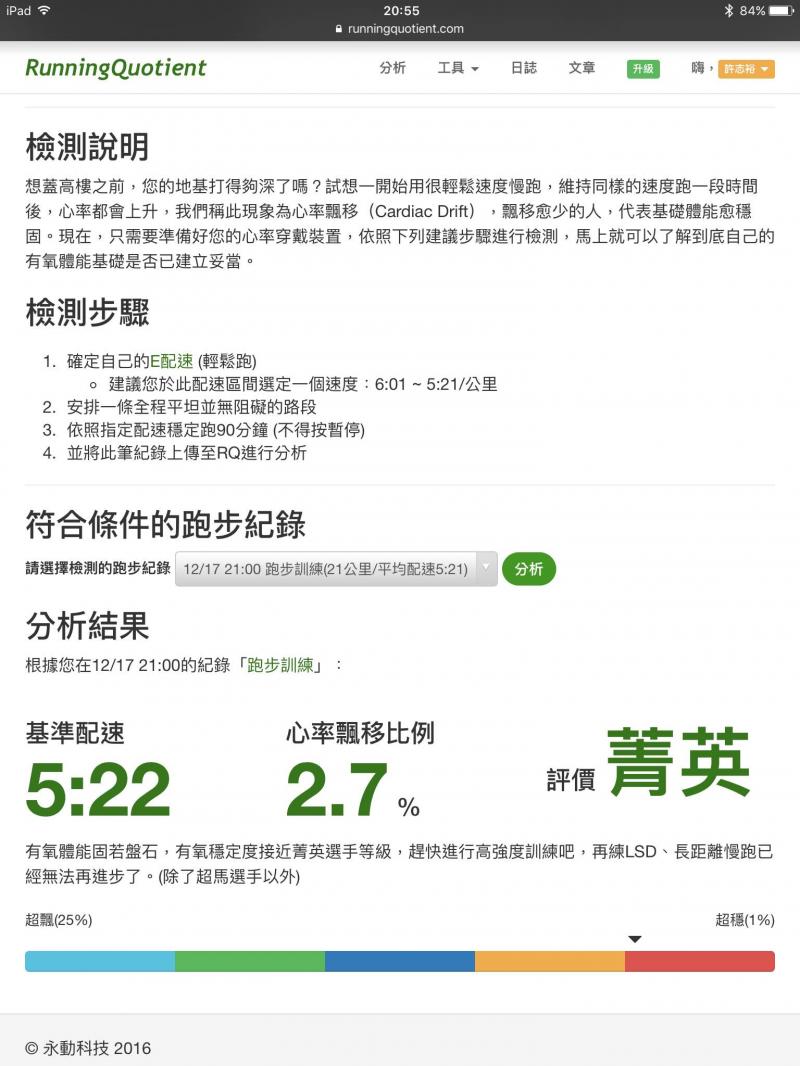Open the 許志裕 user menu
Image resolution: width=800 pixels, height=1066 pixels.
point(746,69)
